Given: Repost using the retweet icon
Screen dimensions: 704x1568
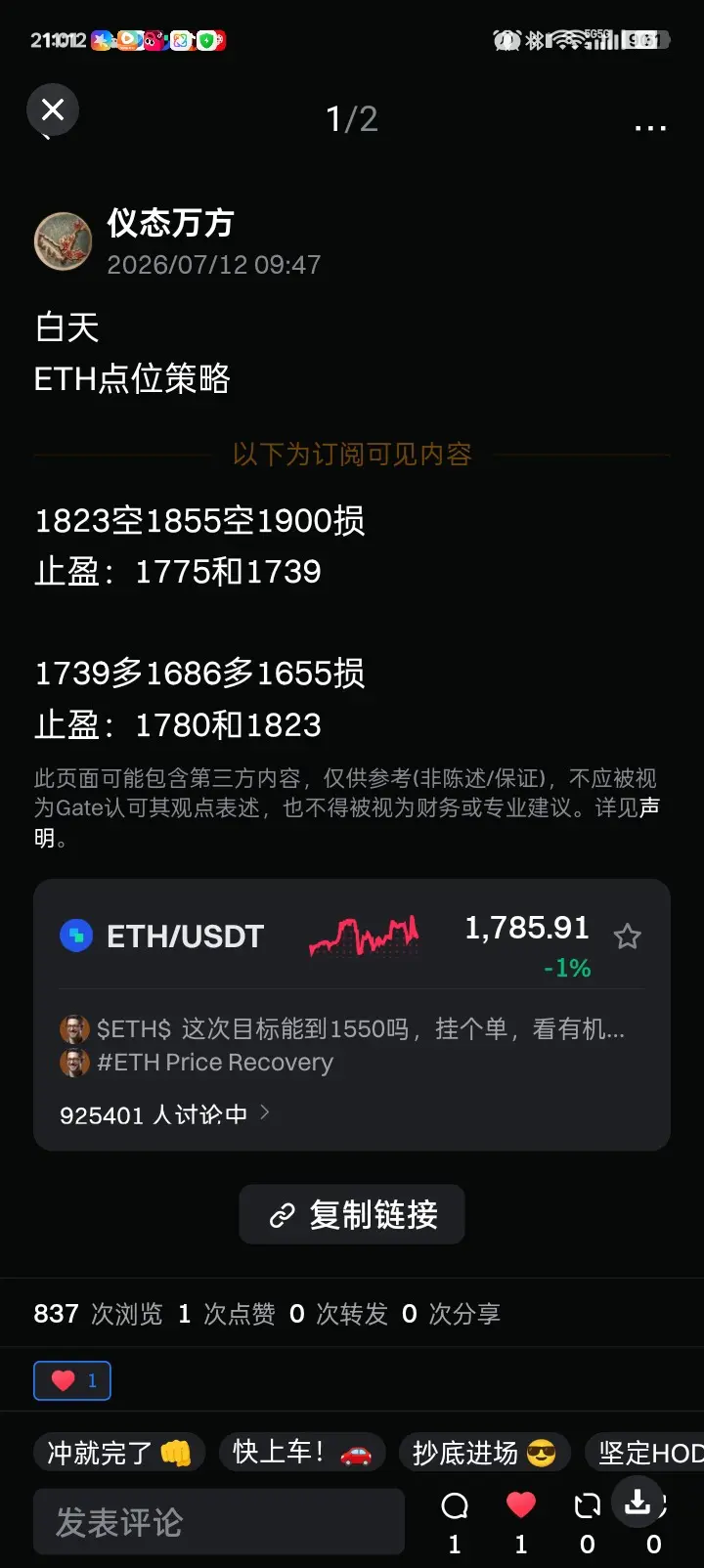Looking at the screenshot, I should 588,1506.
